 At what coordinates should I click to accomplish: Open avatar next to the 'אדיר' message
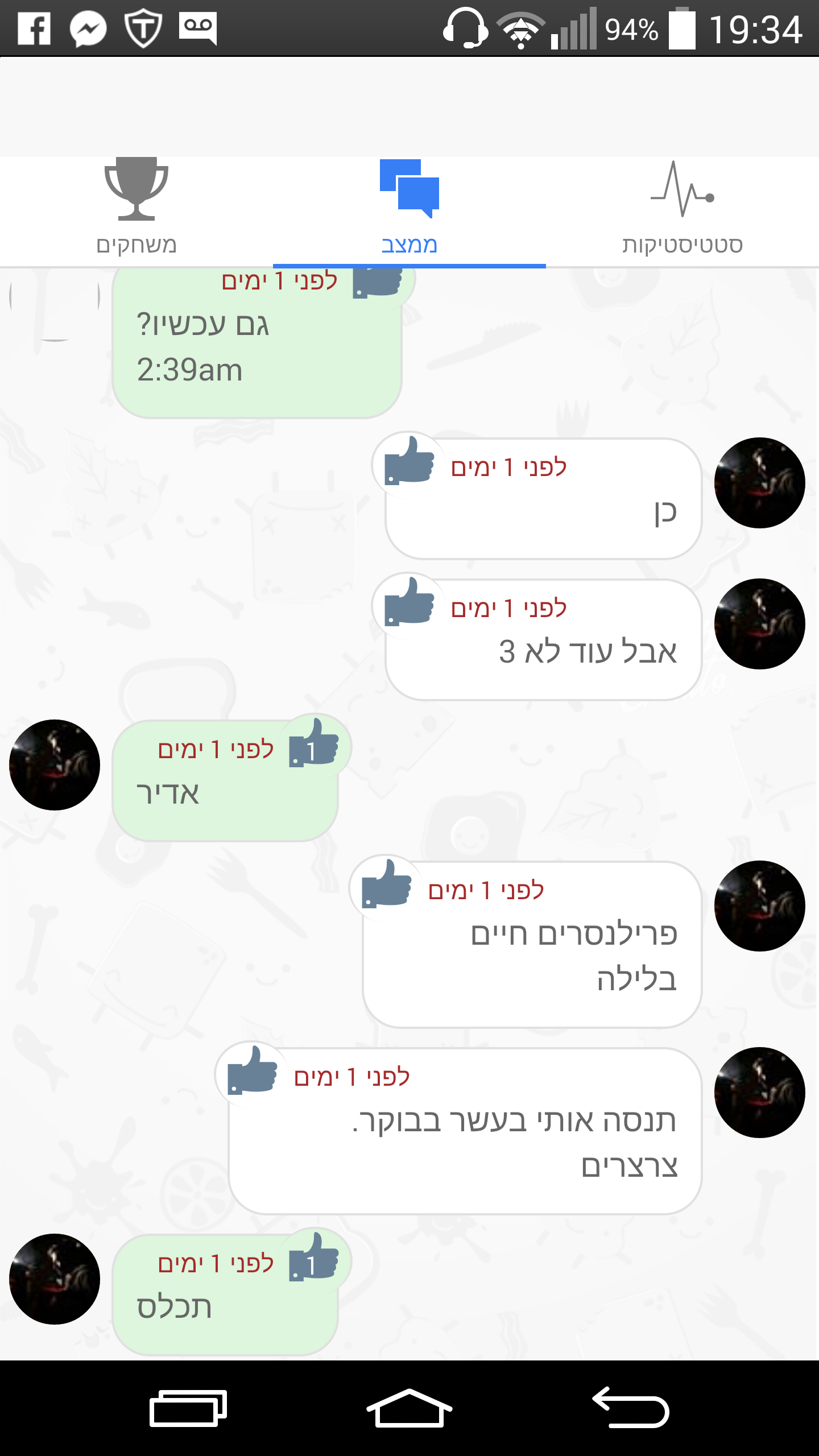click(55, 765)
